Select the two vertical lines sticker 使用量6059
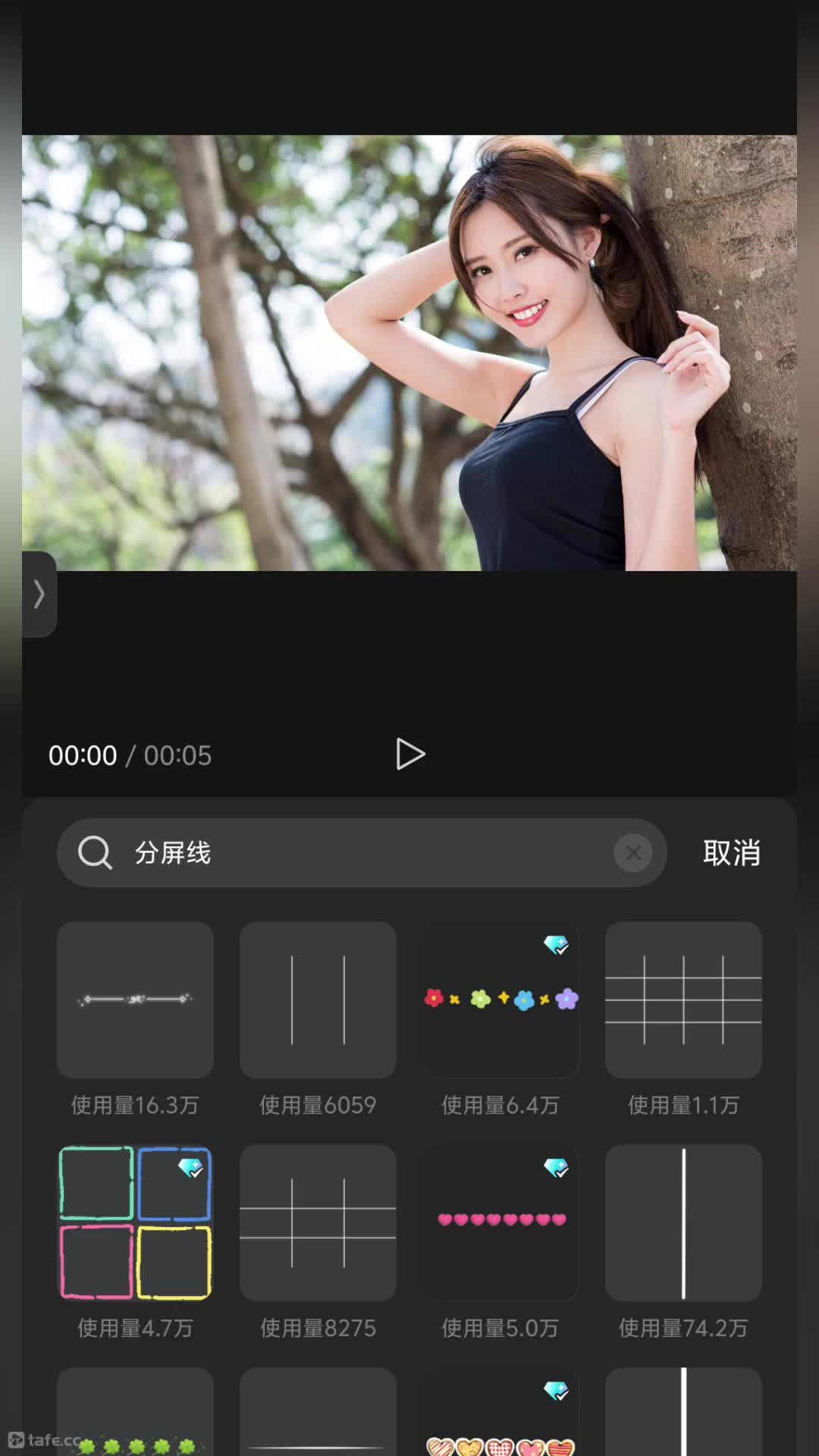This screenshot has width=819, height=1456. point(318,999)
